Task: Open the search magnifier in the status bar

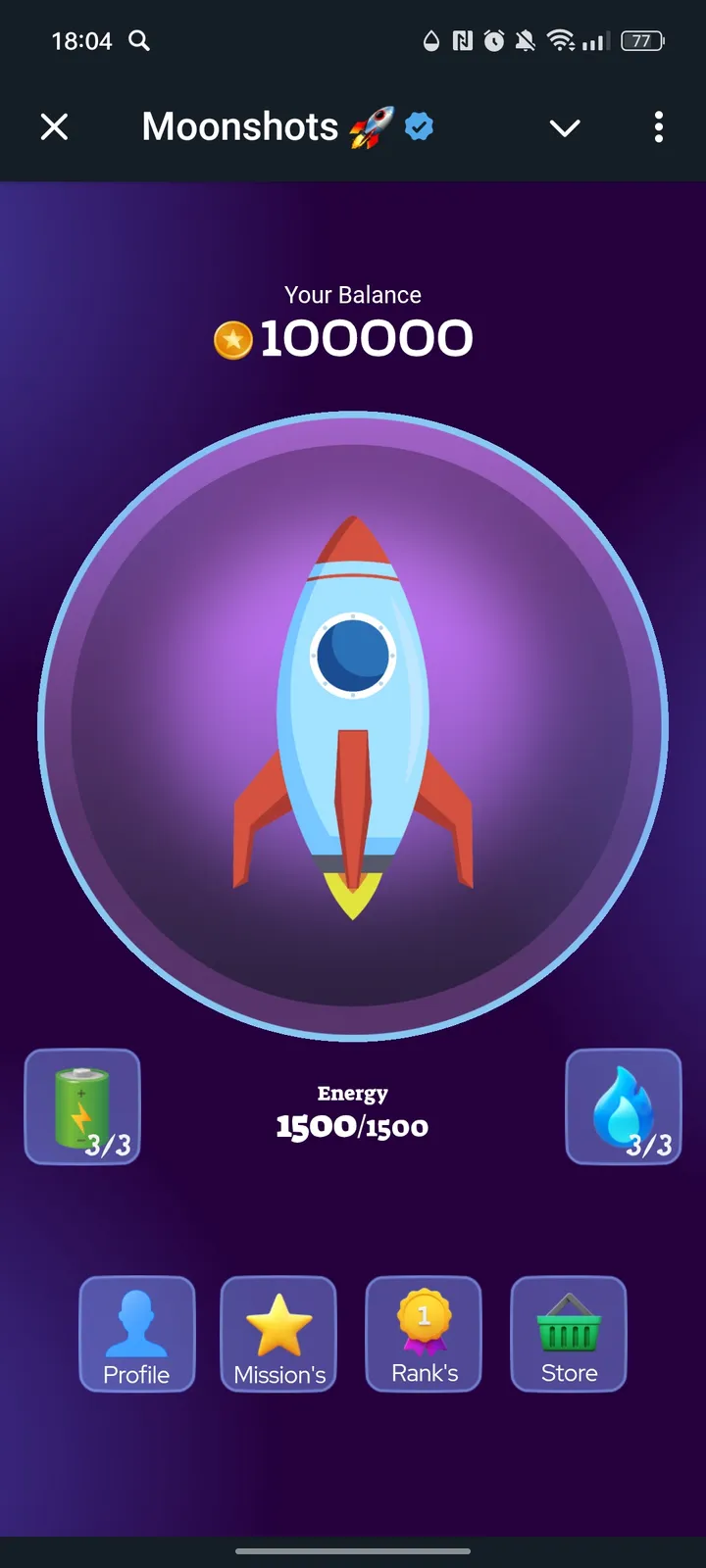Action: point(138,41)
